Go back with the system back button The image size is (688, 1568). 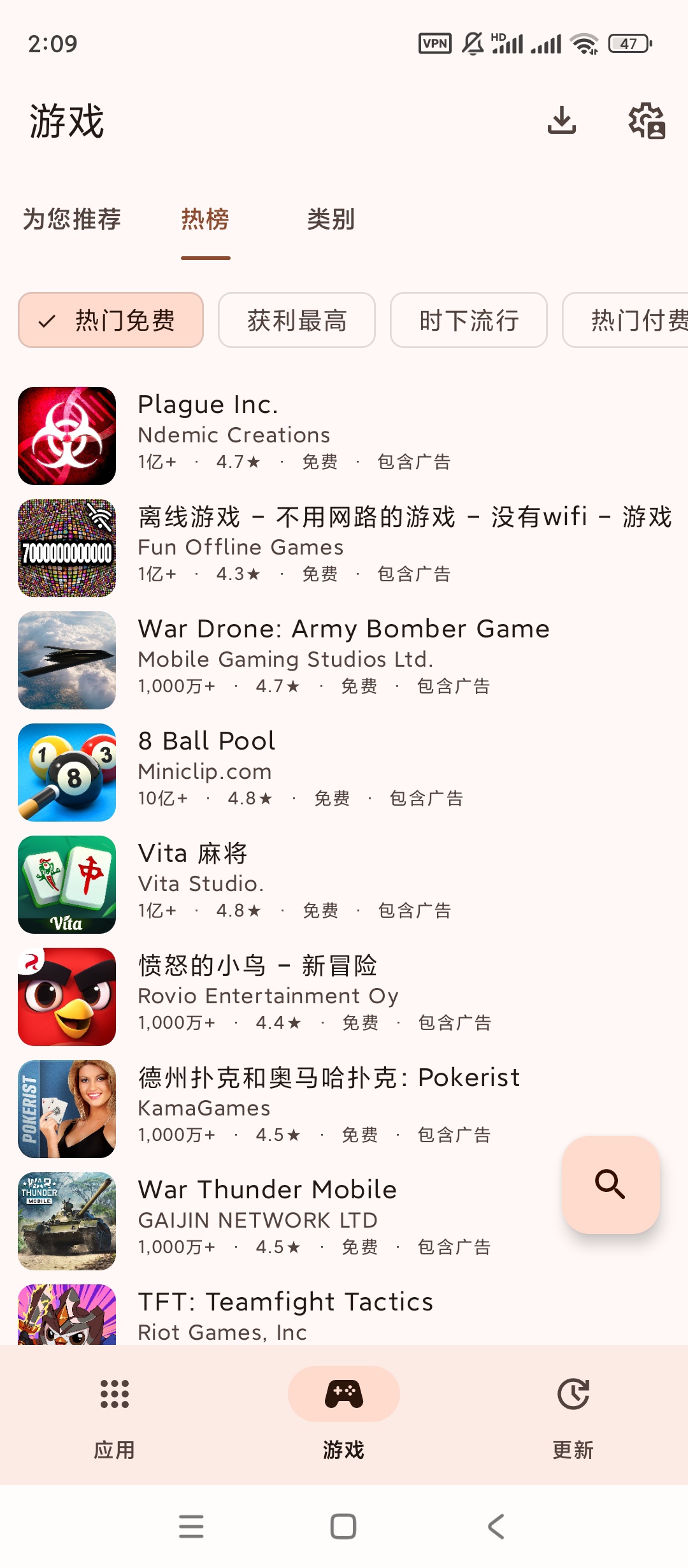coord(496,1527)
